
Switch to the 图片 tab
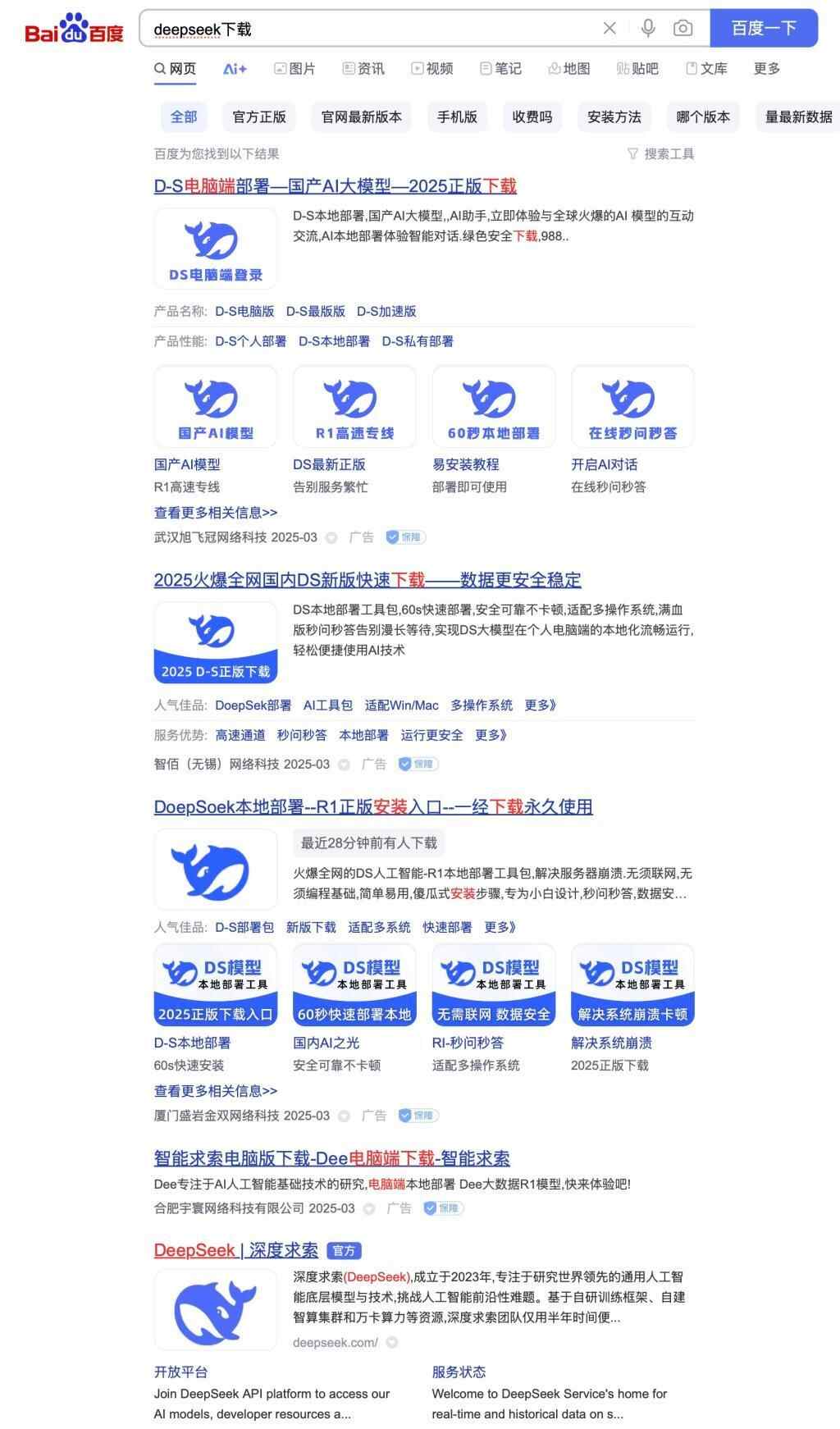[294, 69]
